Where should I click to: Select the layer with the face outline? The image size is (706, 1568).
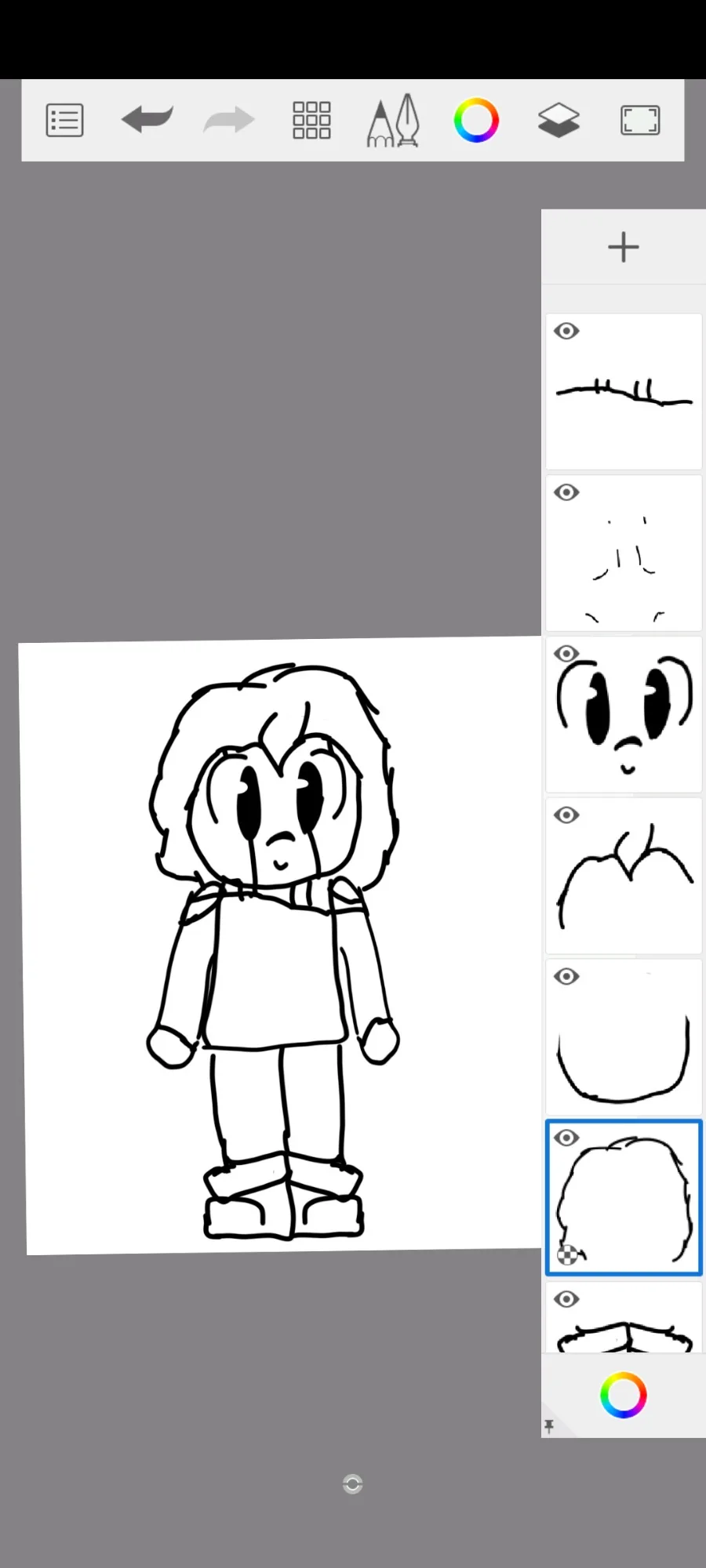(x=624, y=1037)
